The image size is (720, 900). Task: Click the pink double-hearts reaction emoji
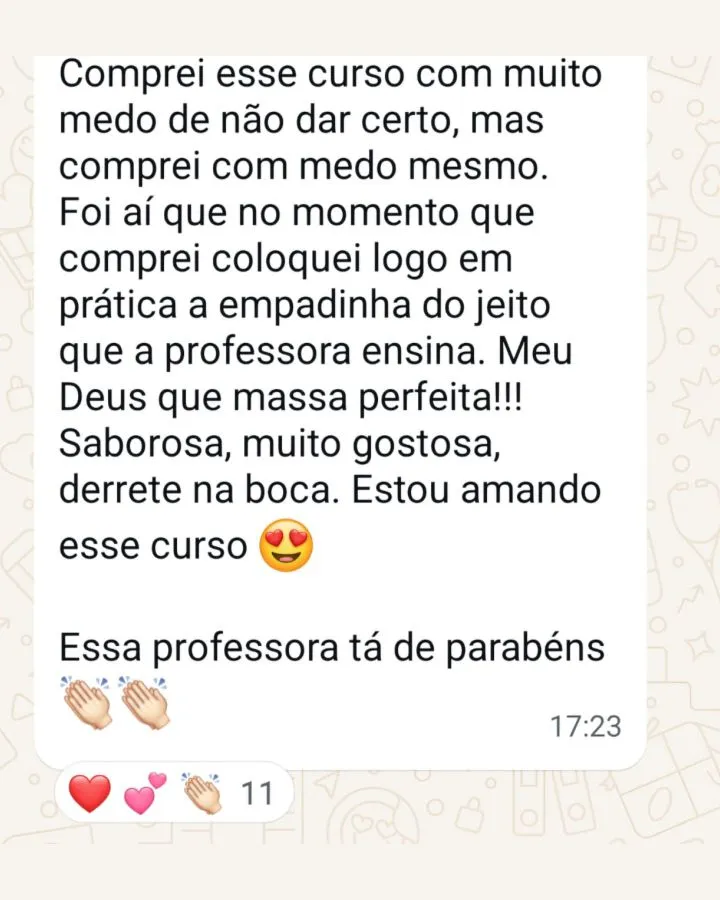(140, 793)
